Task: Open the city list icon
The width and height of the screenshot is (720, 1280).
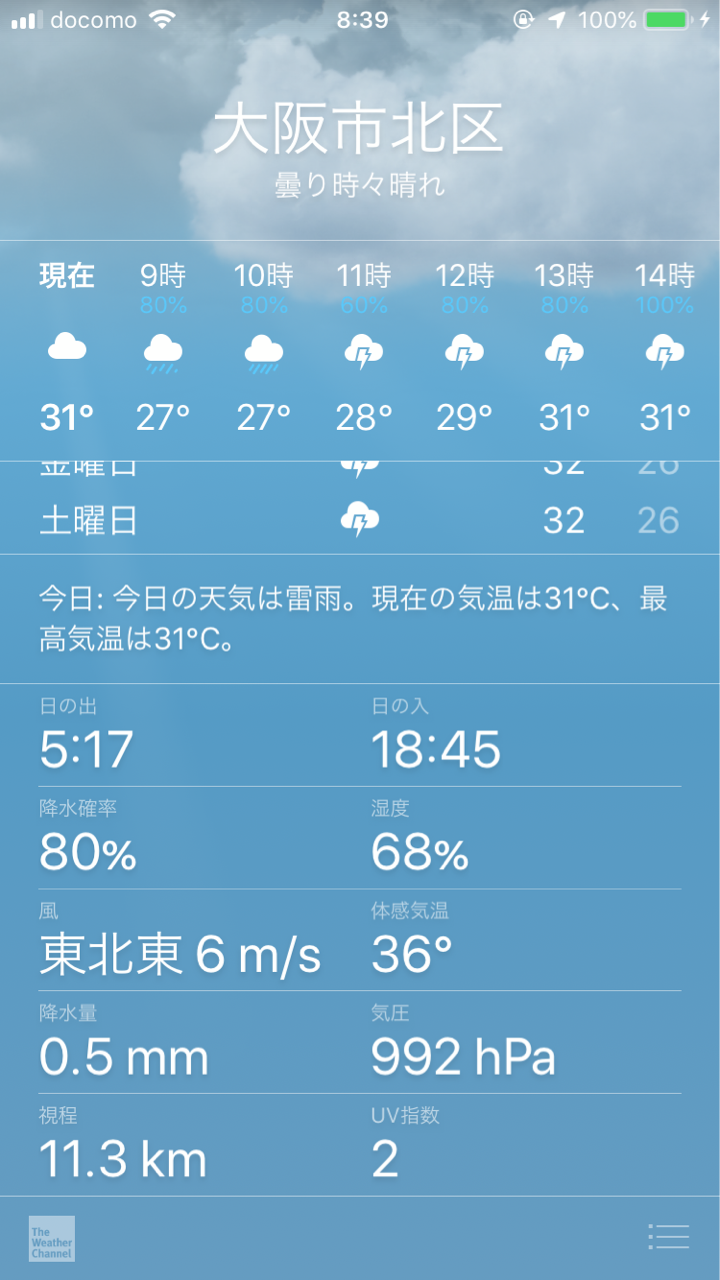Action: [x=668, y=1237]
